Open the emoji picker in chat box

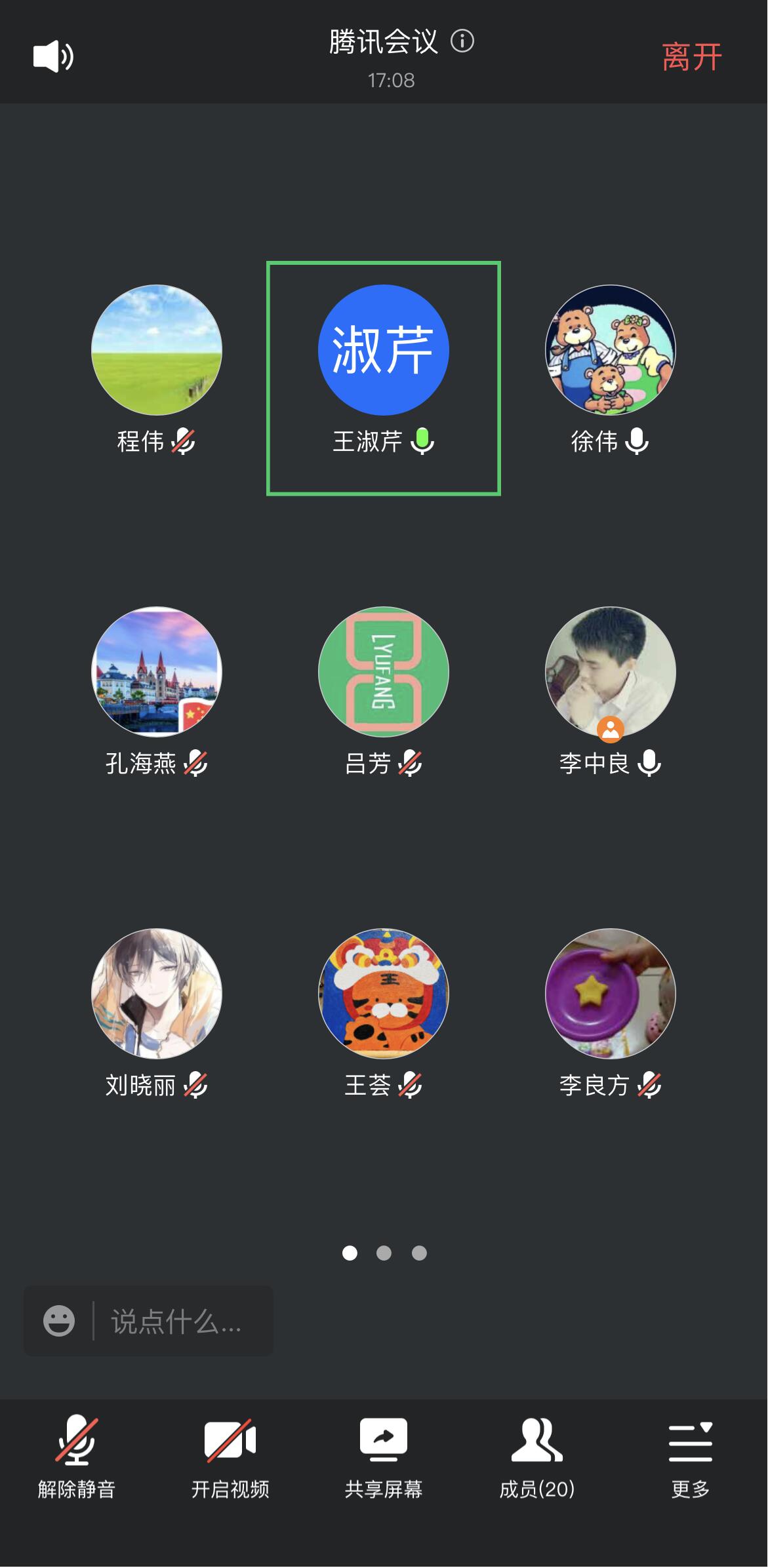coord(59,1321)
